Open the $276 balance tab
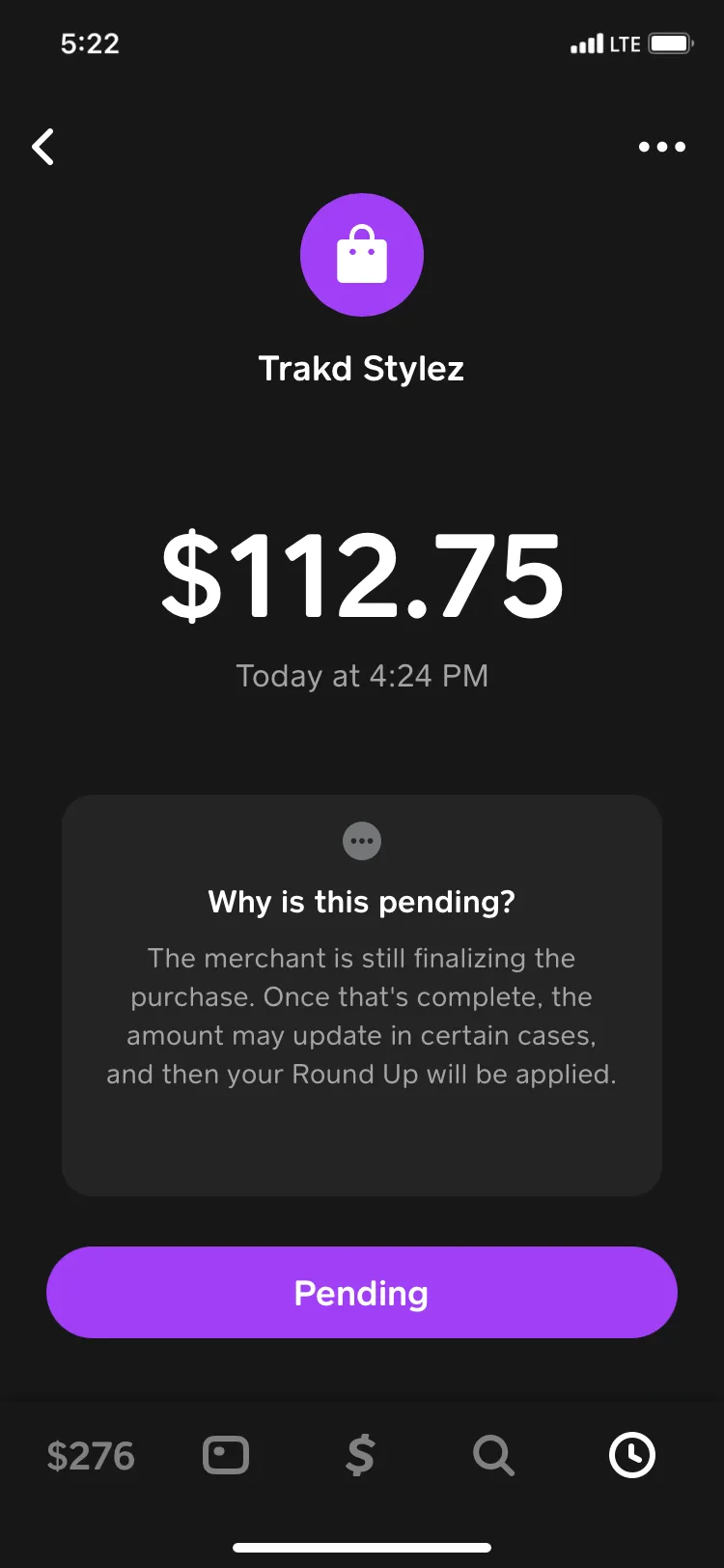Image resolution: width=724 pixels, height=1568 pixels. click(91, 1455)
